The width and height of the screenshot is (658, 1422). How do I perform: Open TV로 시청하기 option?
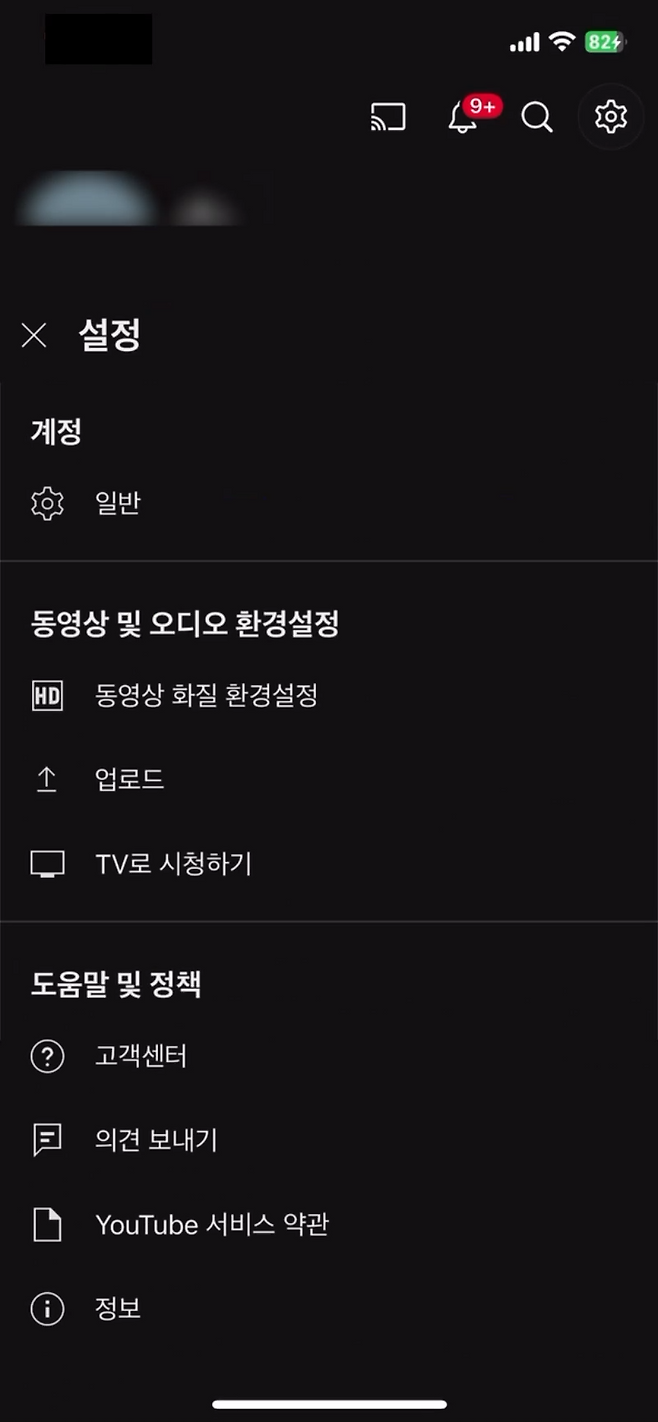pyautogui.click(x=173, y=864)
